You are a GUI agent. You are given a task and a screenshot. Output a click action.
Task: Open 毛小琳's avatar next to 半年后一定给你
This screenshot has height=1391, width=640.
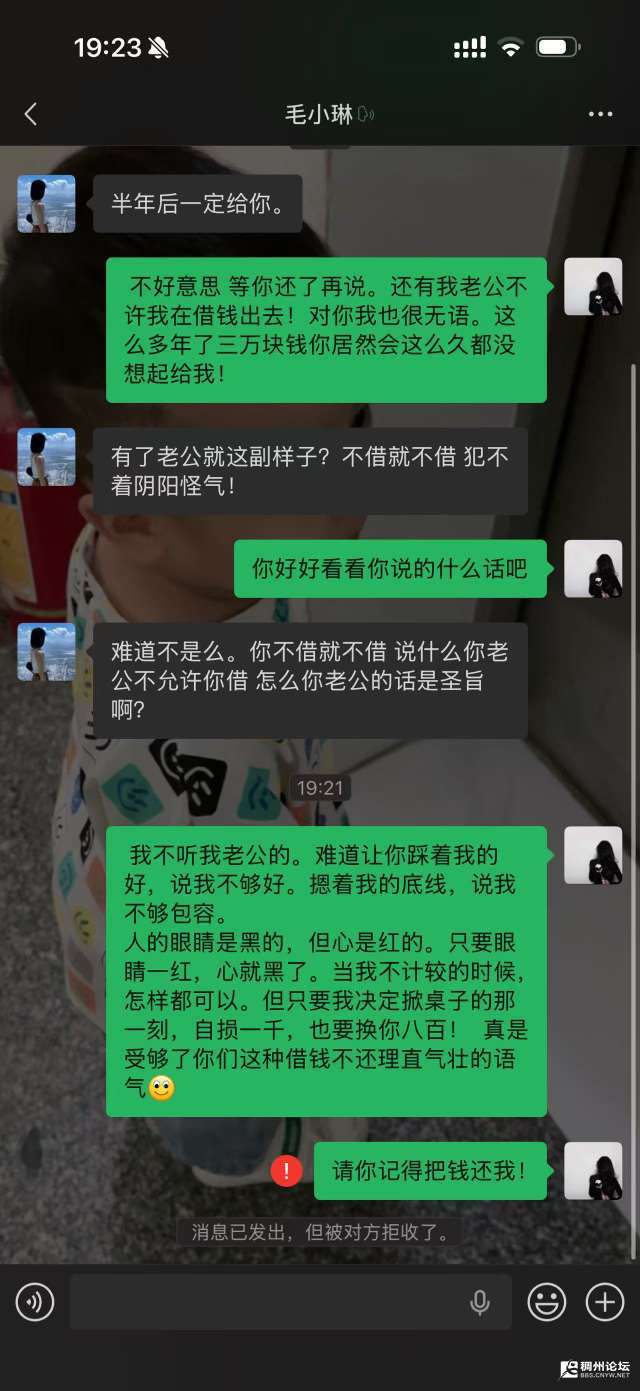(x=46, y=204)
